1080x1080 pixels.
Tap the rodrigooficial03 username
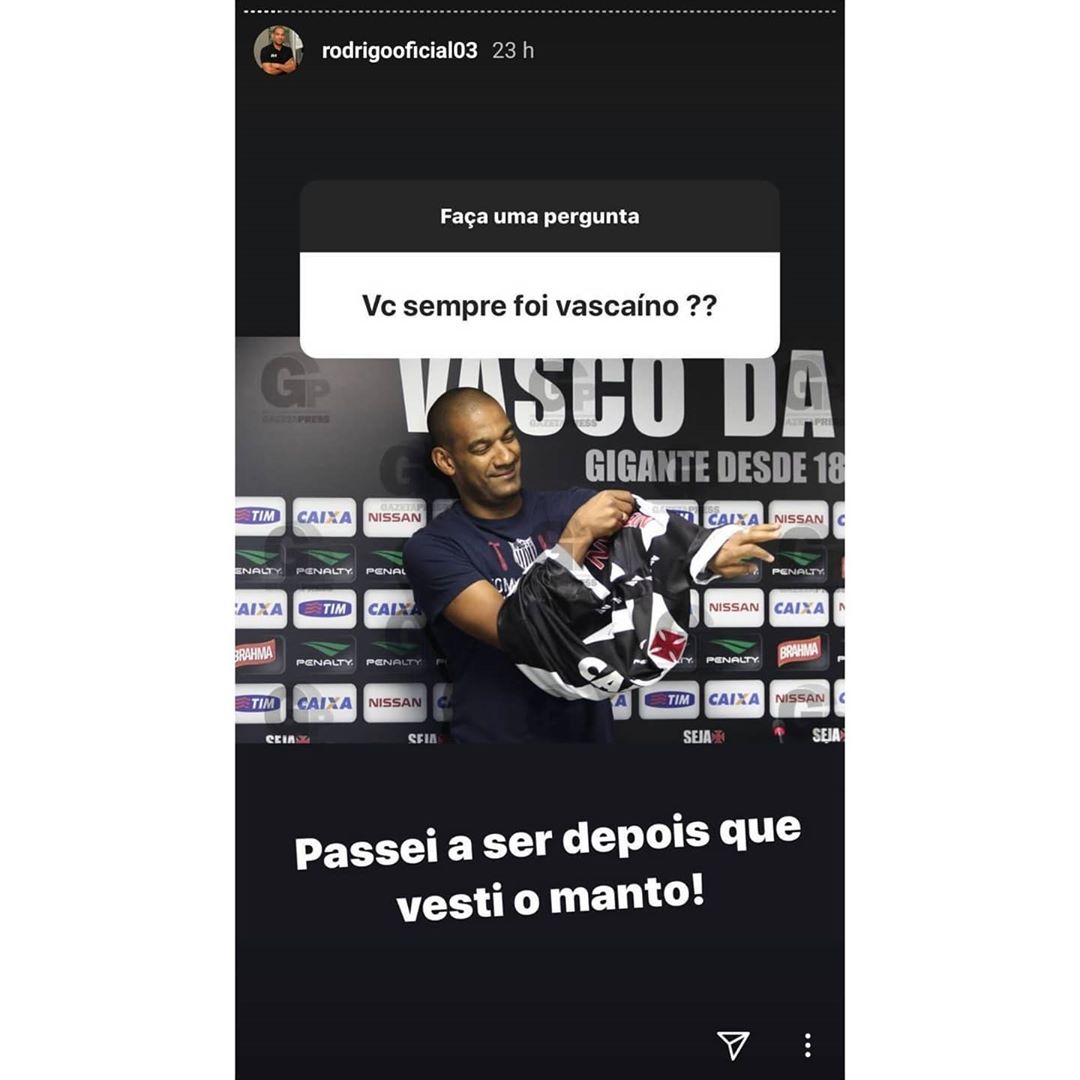tap(399, 50)
